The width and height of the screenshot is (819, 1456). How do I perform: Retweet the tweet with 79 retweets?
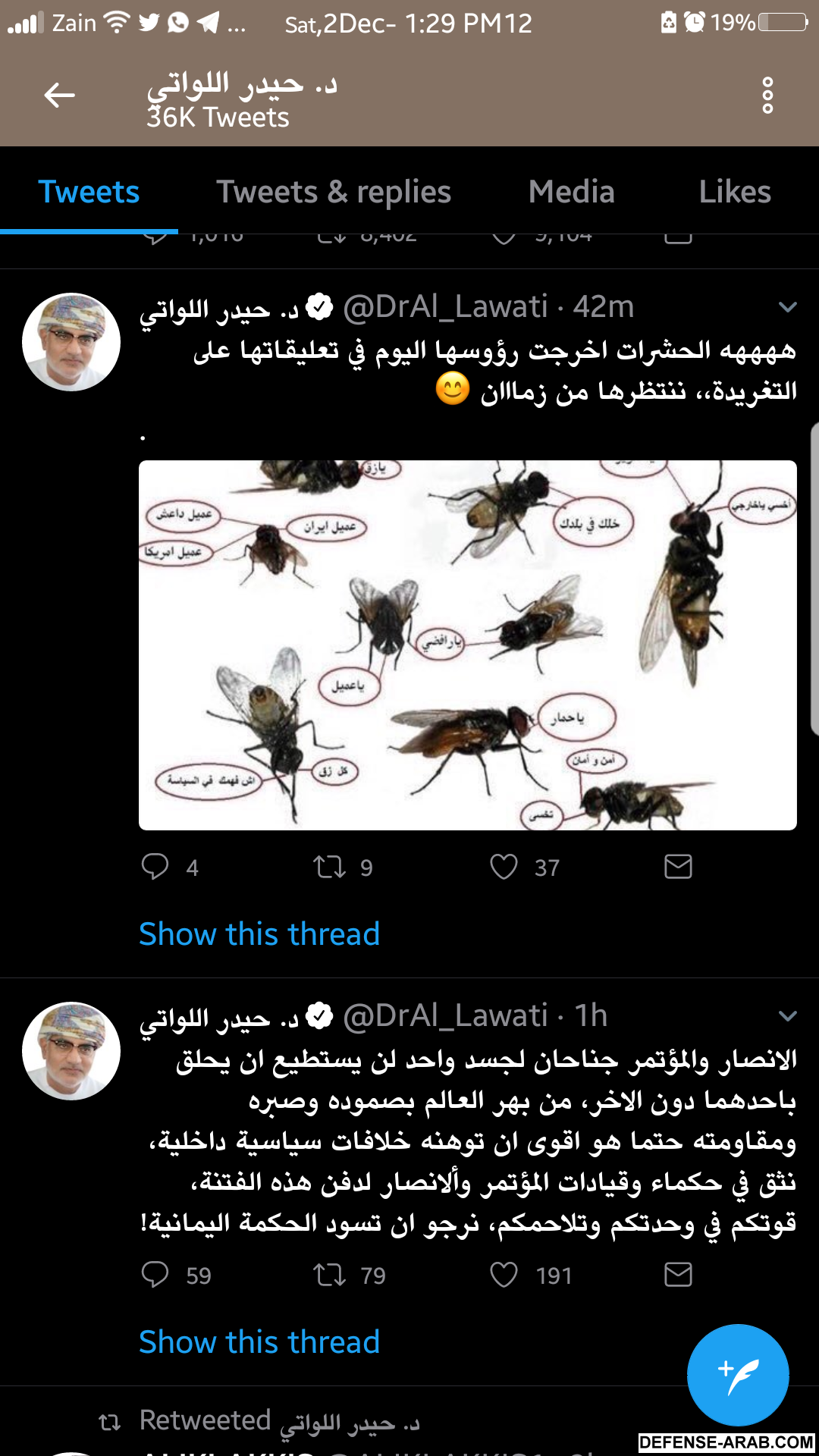coord(330,1274)
